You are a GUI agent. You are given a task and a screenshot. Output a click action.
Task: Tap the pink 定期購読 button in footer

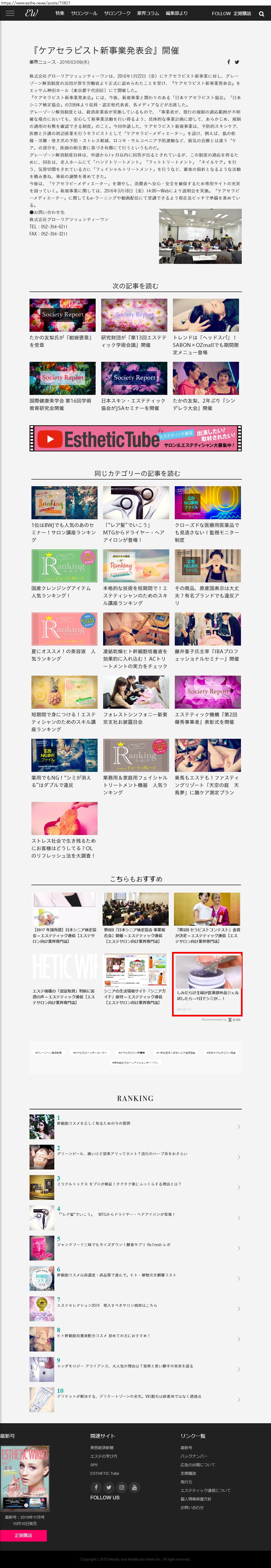[23, 1535]
